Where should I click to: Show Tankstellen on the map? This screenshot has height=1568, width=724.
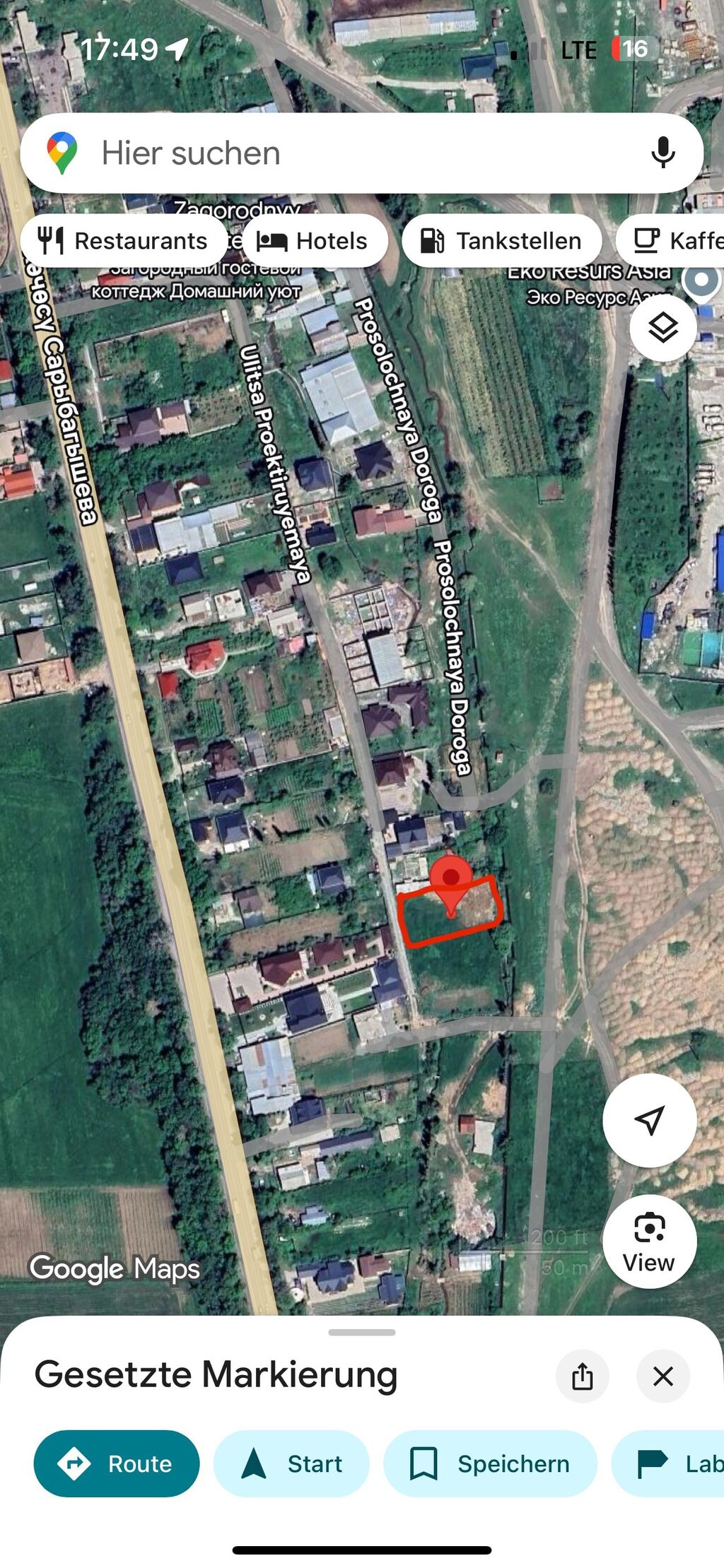[x=501, y=241]
